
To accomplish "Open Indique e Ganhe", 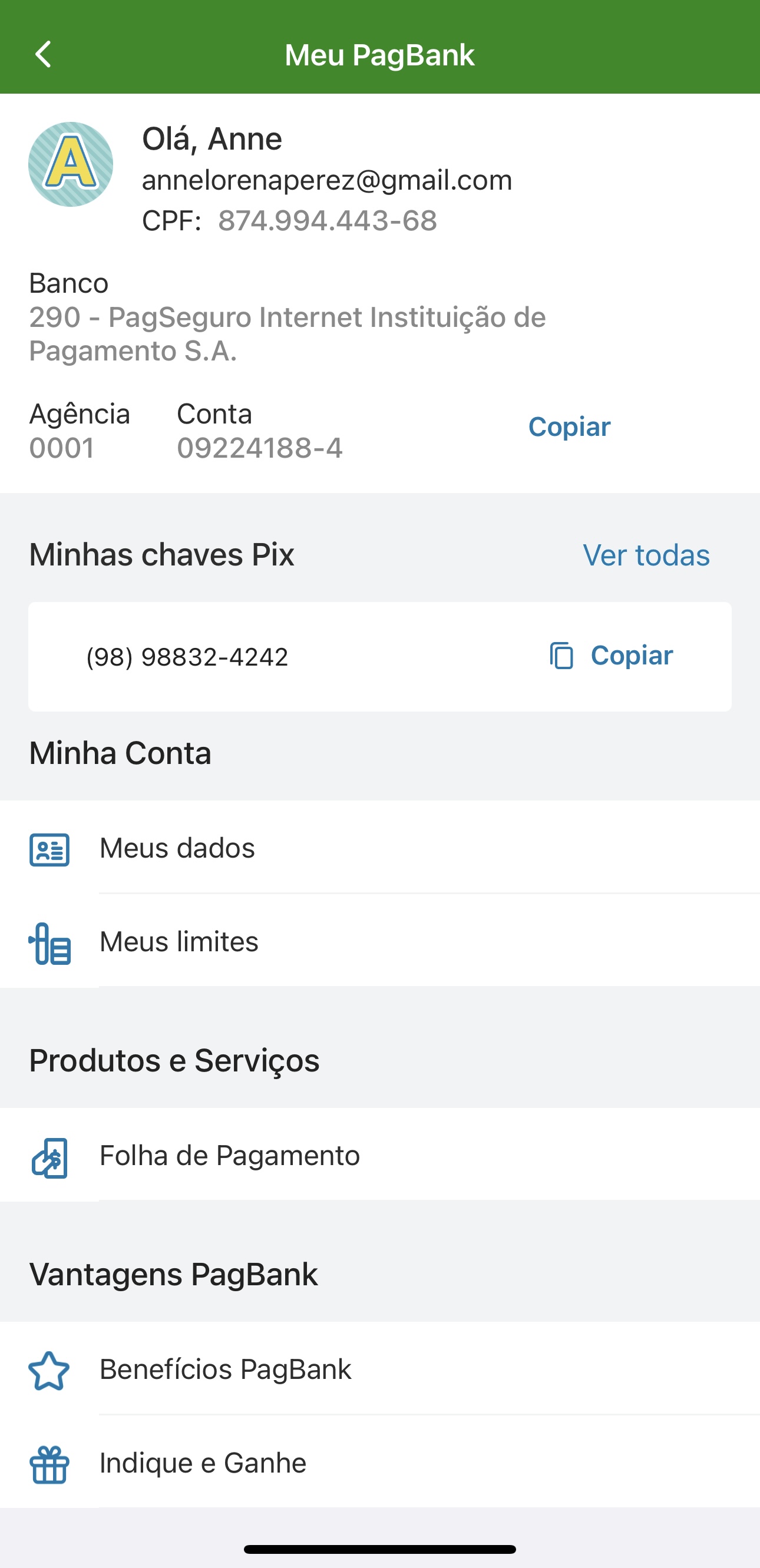I will pos(203,1463).
